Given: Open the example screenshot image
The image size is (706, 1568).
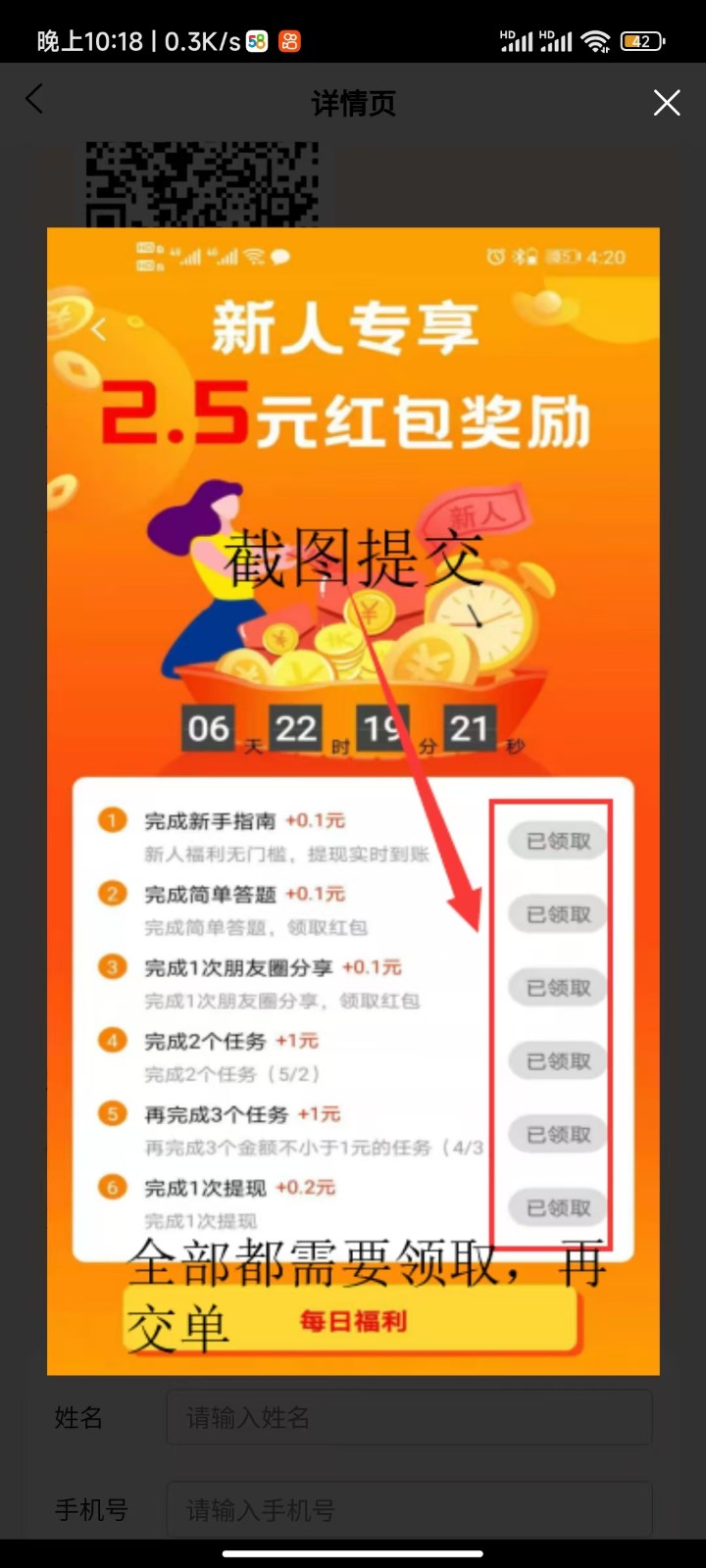Looking at the screenshot, I should click(x=353, y=800).
